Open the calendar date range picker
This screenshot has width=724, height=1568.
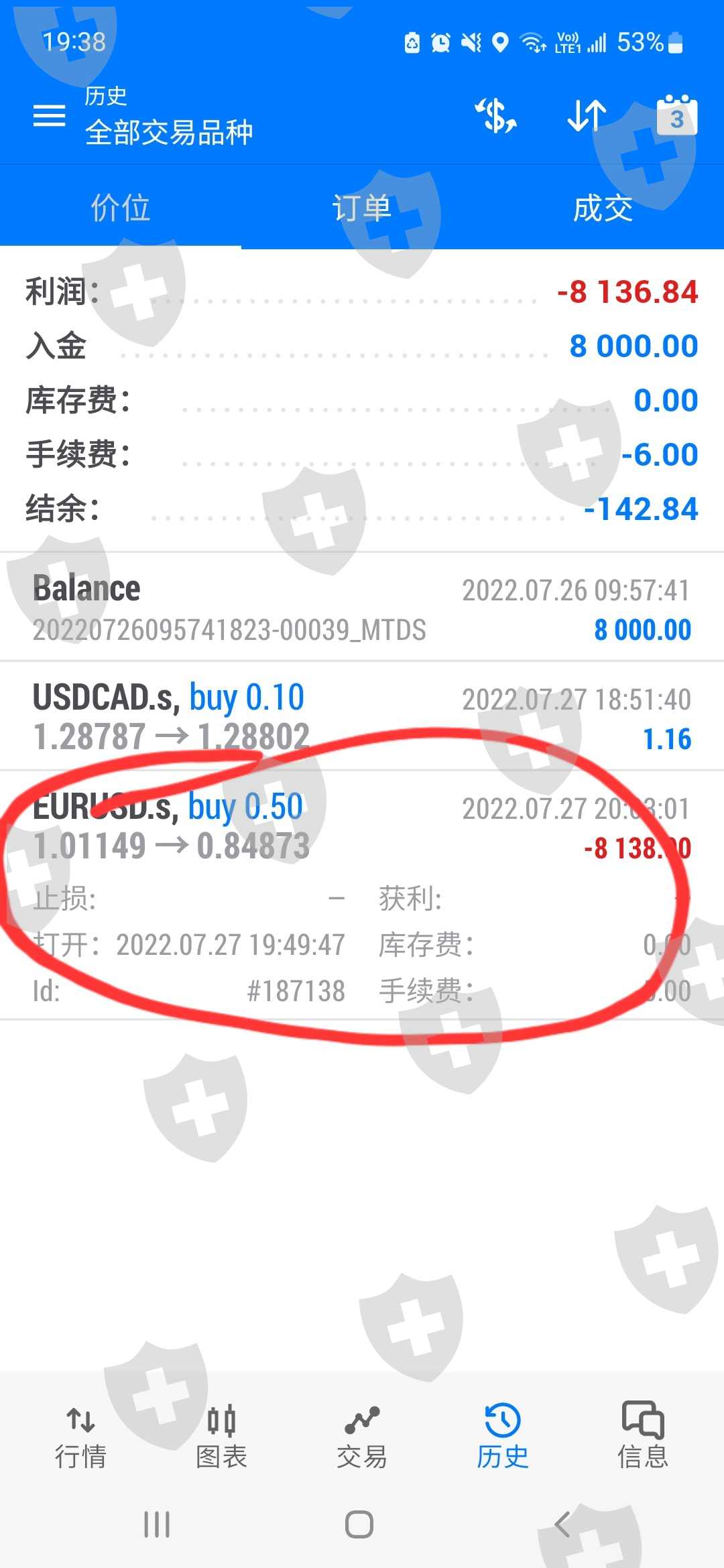click(x=676, y=115)
